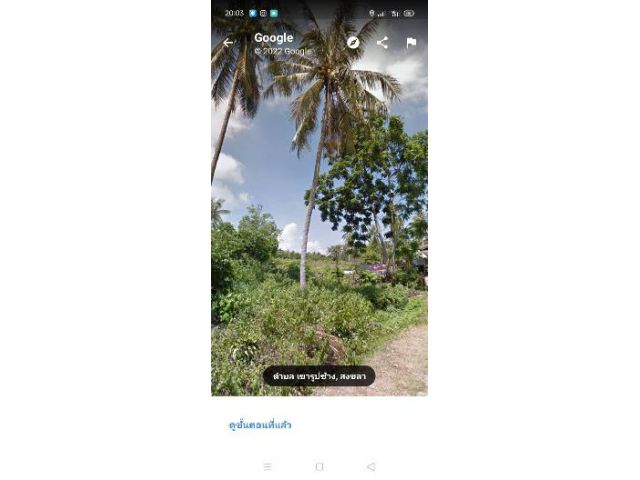This screenshot has height=480, width=640.
Task: Tap the system back button
Action: [371, 466]
